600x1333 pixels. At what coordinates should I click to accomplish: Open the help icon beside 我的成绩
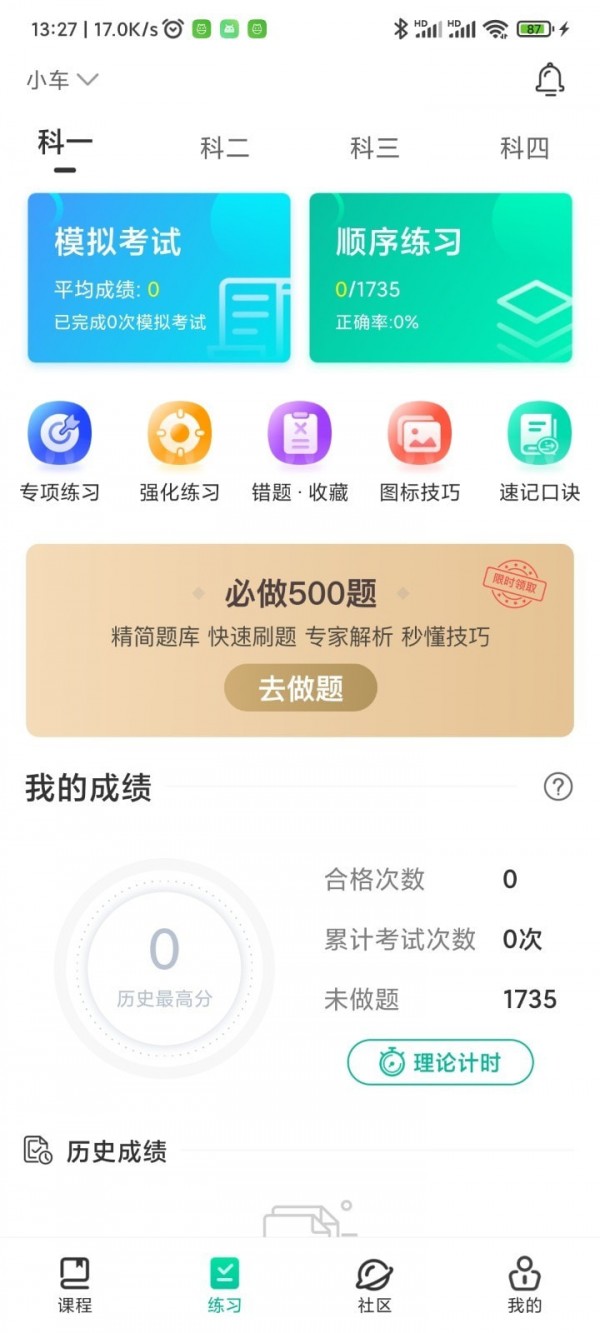click(x=558, y=787)
